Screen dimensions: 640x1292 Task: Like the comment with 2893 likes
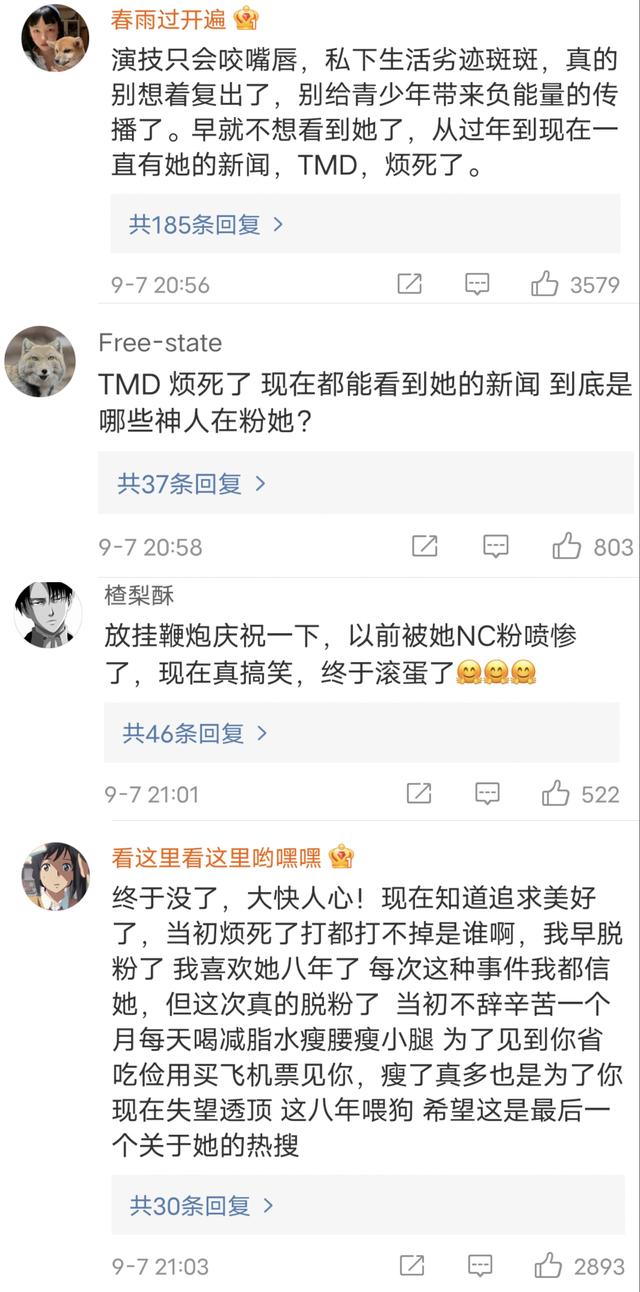(549, 1266)
